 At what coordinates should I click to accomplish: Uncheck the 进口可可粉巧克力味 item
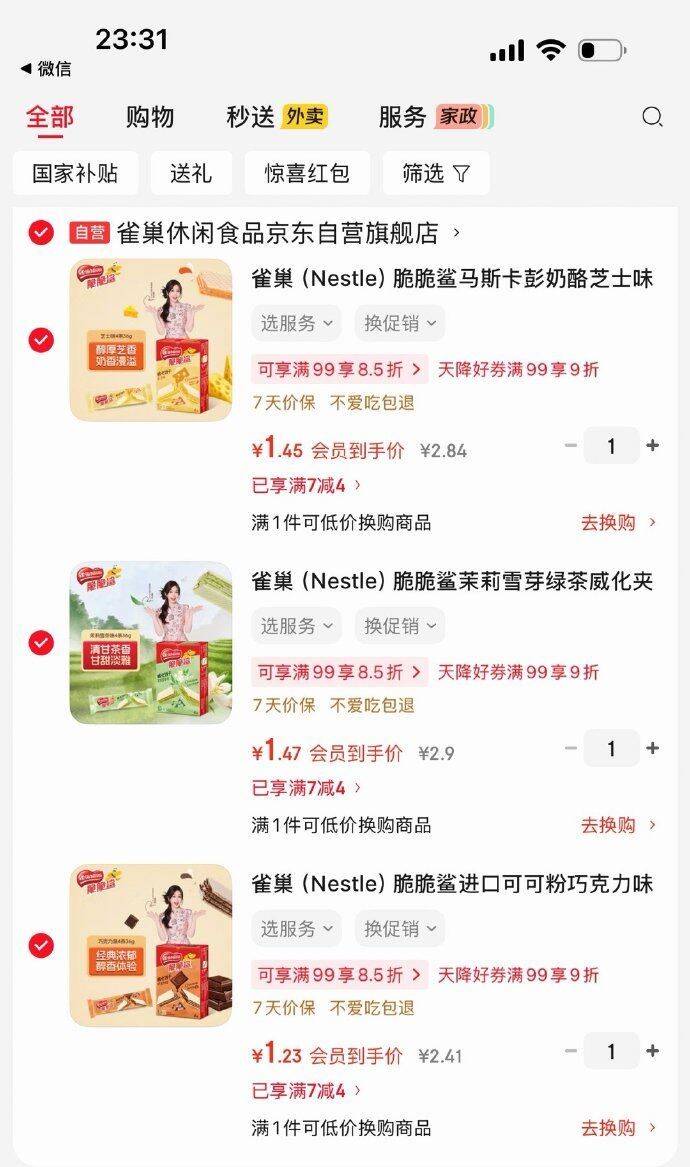click(x=41, y=945)
